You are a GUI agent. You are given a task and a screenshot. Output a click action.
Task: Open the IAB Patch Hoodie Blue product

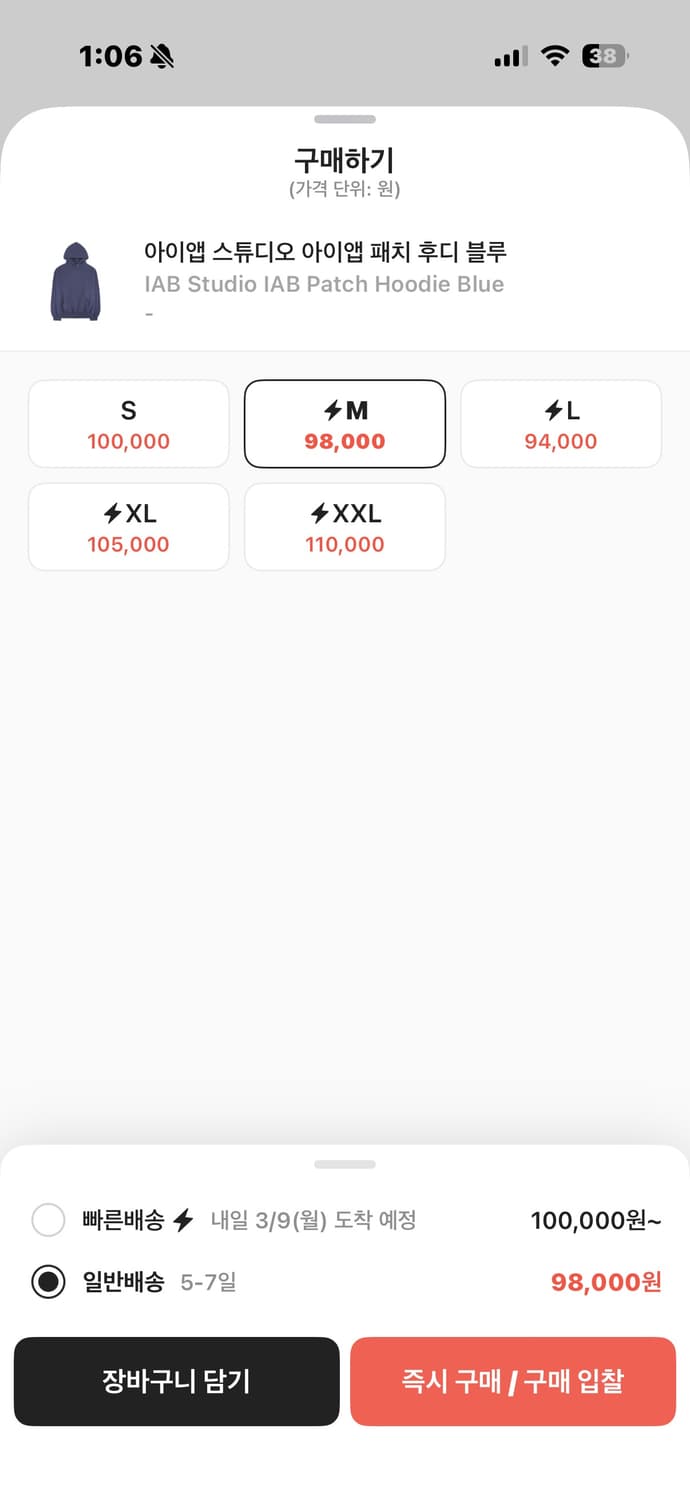coord(325,267)
